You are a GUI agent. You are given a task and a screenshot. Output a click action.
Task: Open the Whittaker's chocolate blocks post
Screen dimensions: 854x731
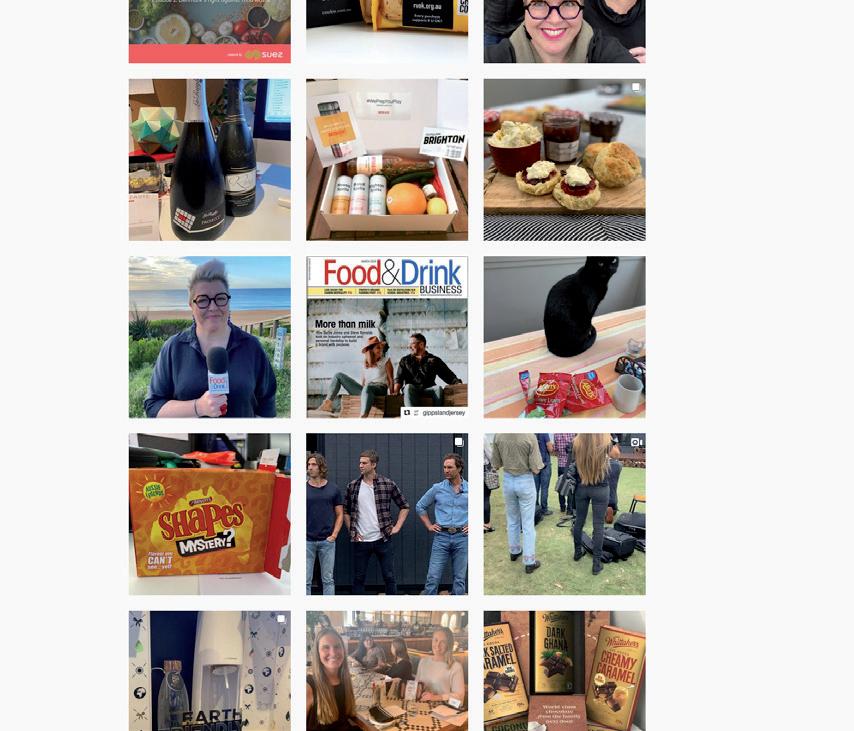(x=564, y=671)
